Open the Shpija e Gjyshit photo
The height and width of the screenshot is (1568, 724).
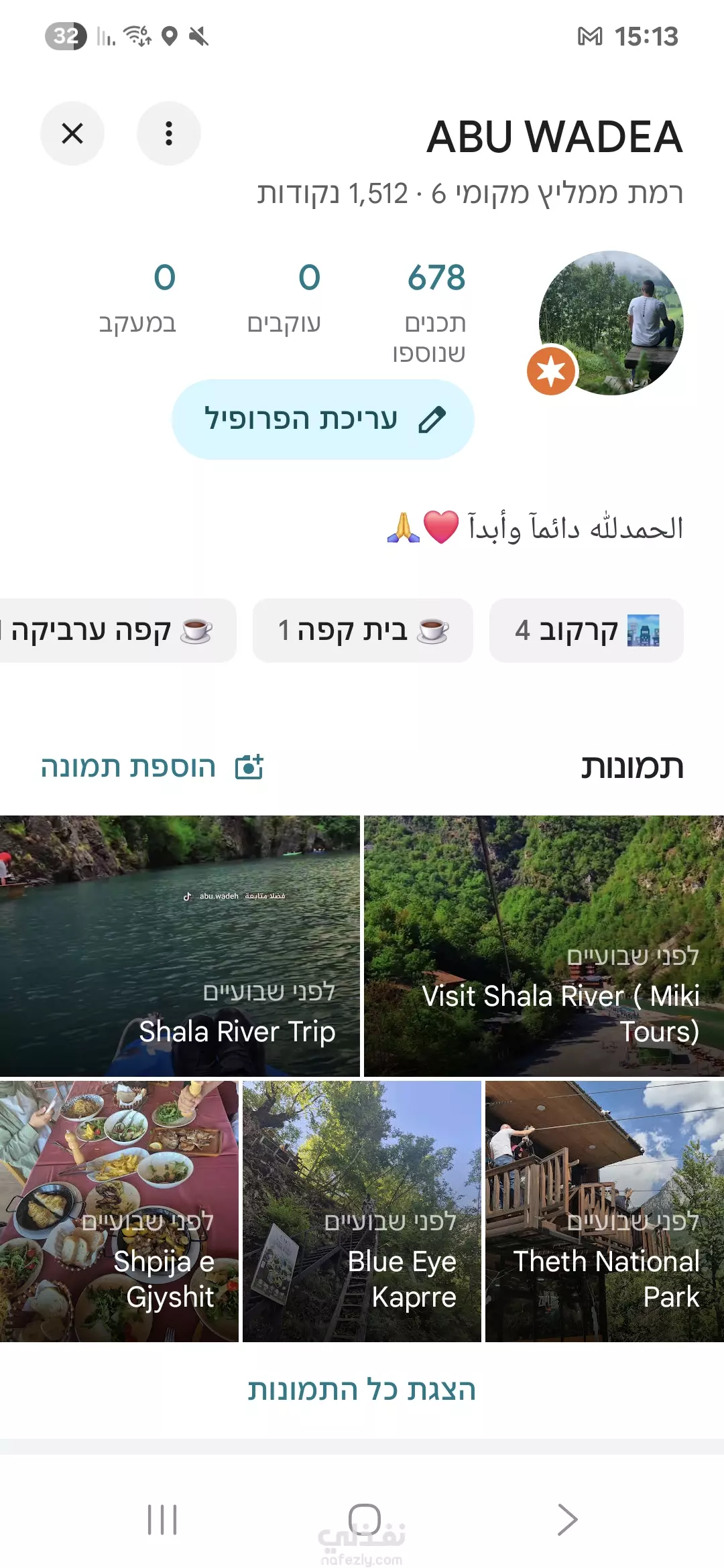119,1211
